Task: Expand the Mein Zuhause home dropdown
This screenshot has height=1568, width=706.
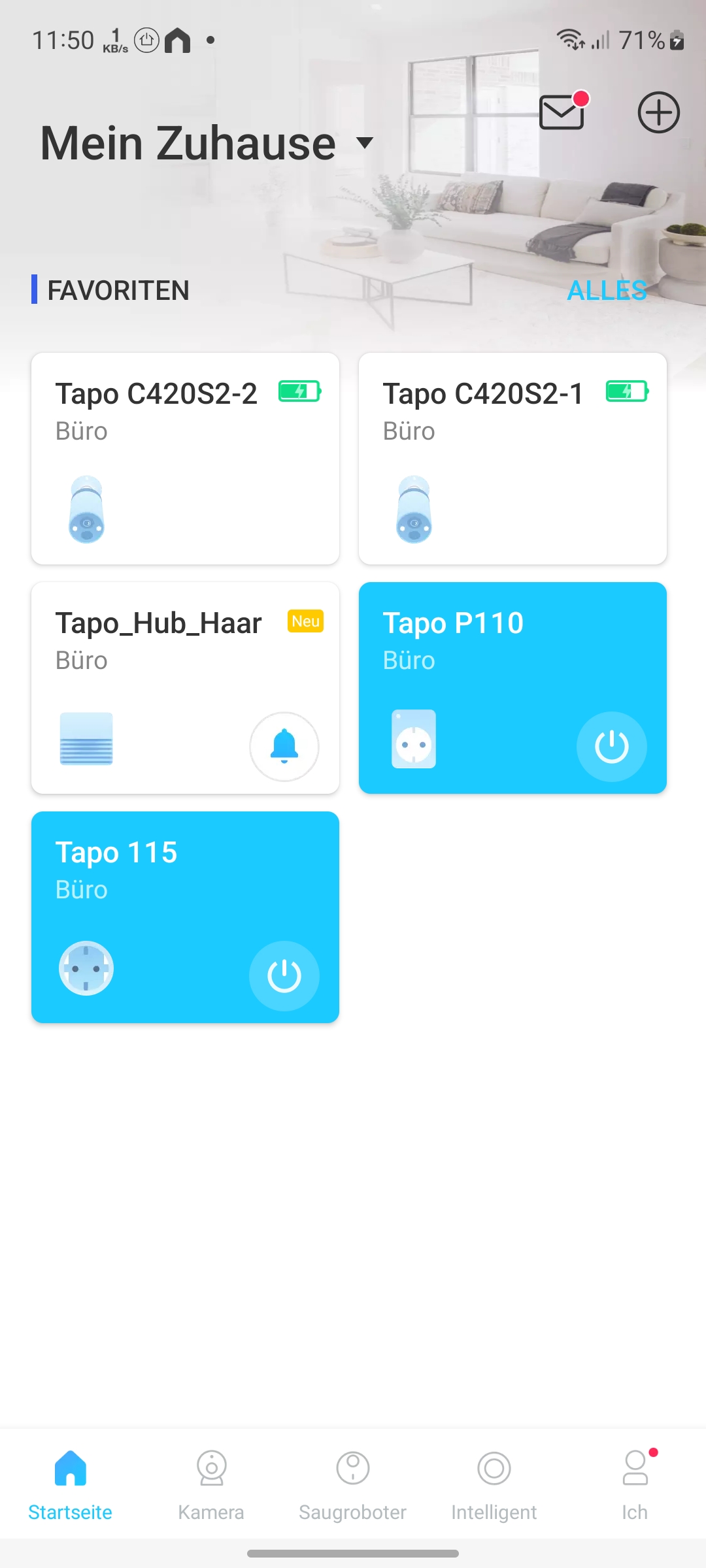Action: (x=365, y=142)
